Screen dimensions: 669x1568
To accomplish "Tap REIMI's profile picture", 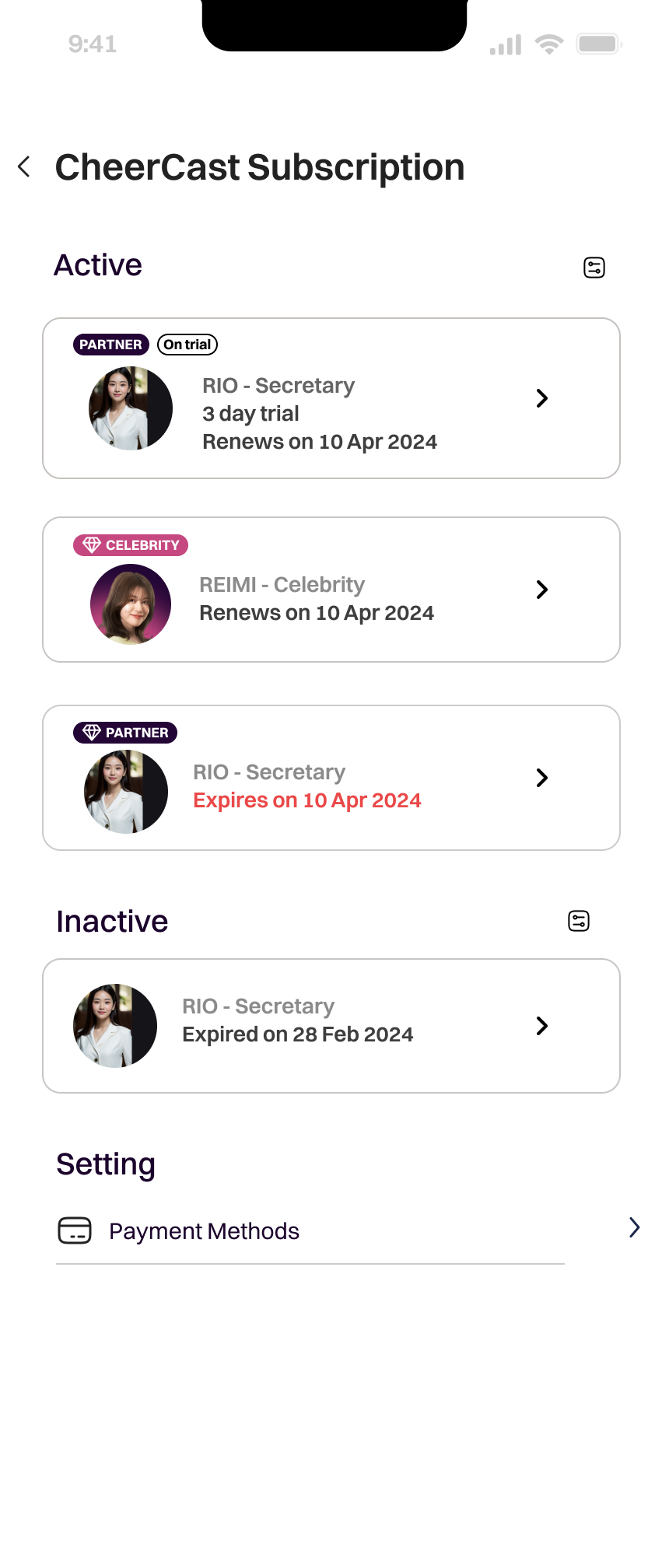I will point(130,604).
